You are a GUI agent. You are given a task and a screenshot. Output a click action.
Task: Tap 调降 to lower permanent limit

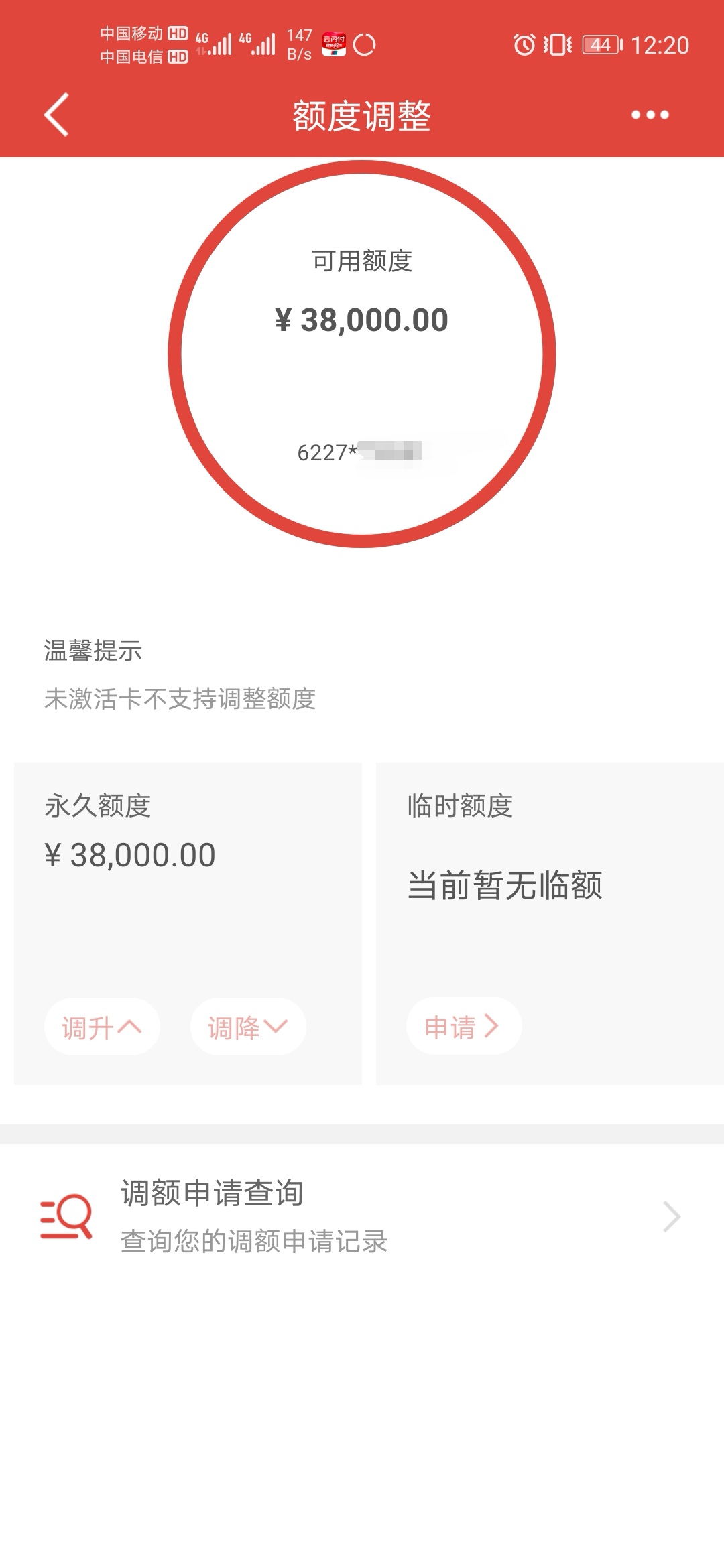point(248,1027)
